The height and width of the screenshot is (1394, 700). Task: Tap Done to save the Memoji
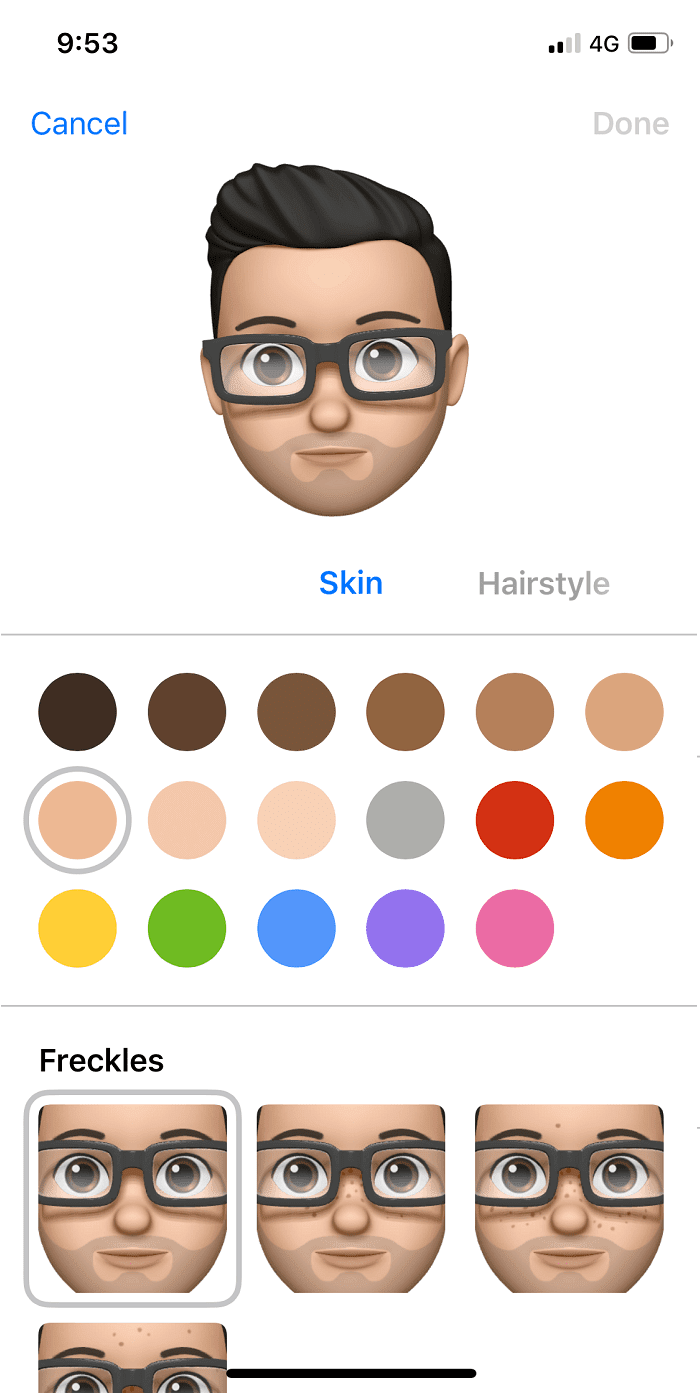[630, 124]
